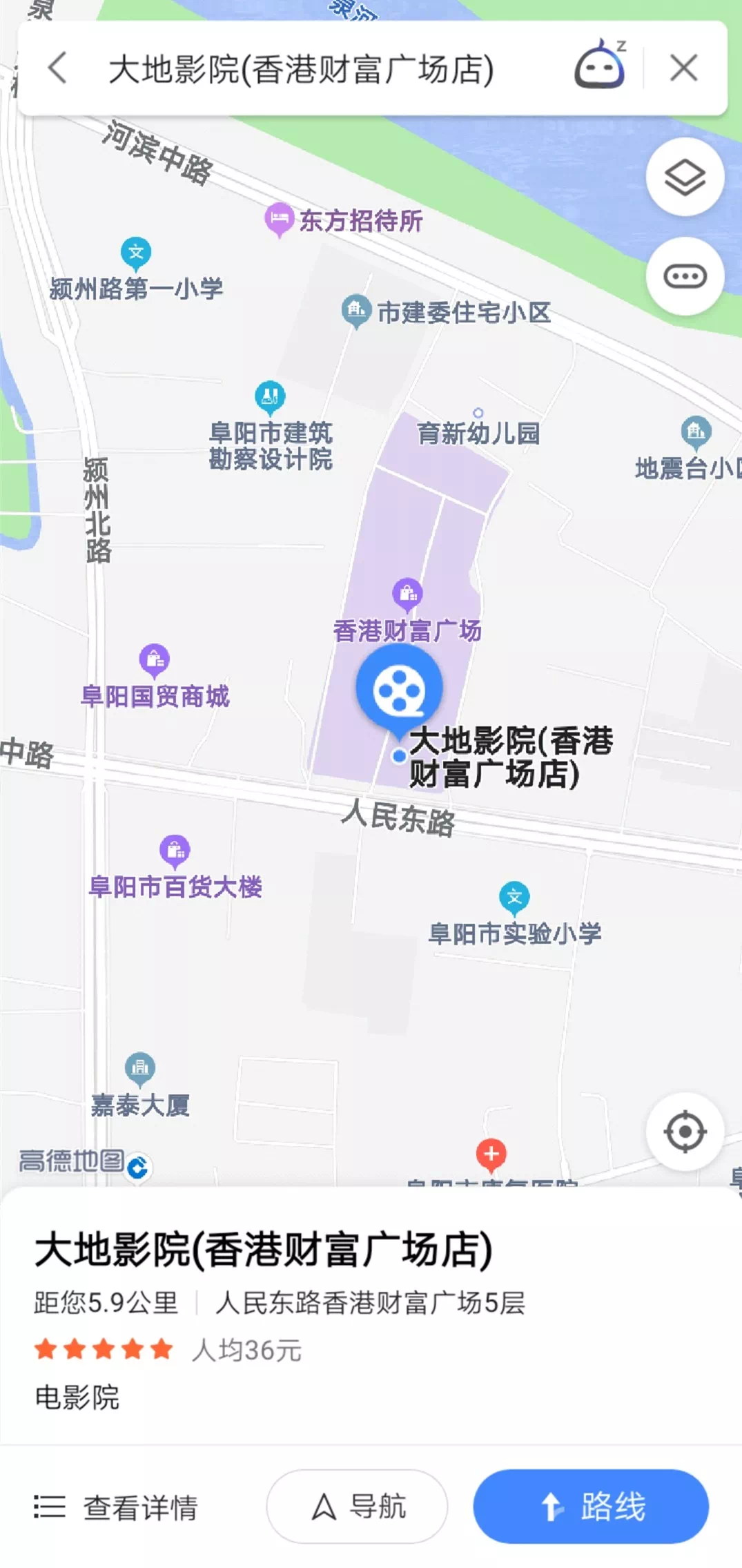Image resolution: width=742 pixels, height=1568 pixels.
Task: Select the 香港财富广场 map marker
Action: pyautogui.click(x=408, y=594)
